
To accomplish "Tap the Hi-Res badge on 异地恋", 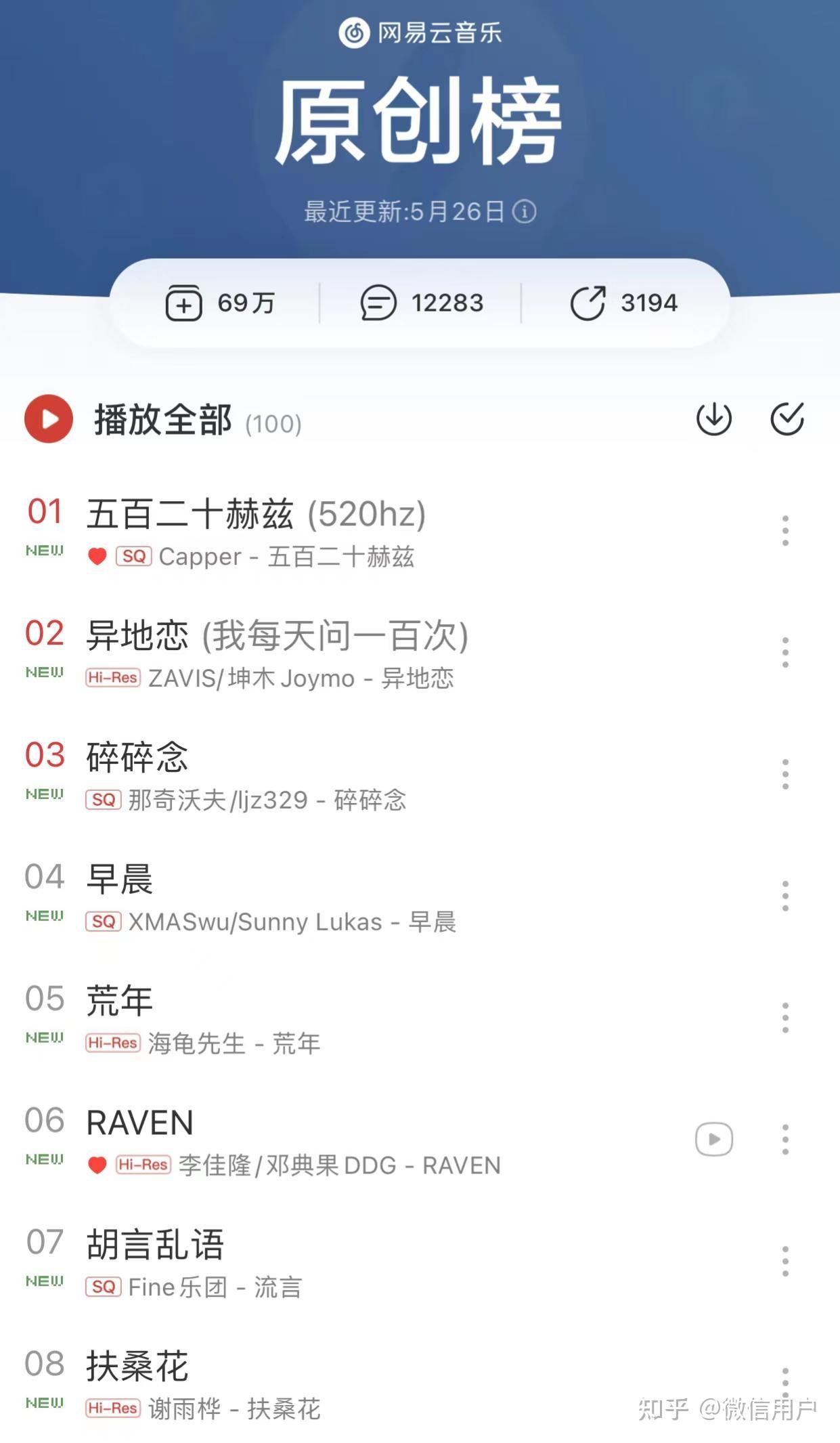I will click(x=112, y=678).
